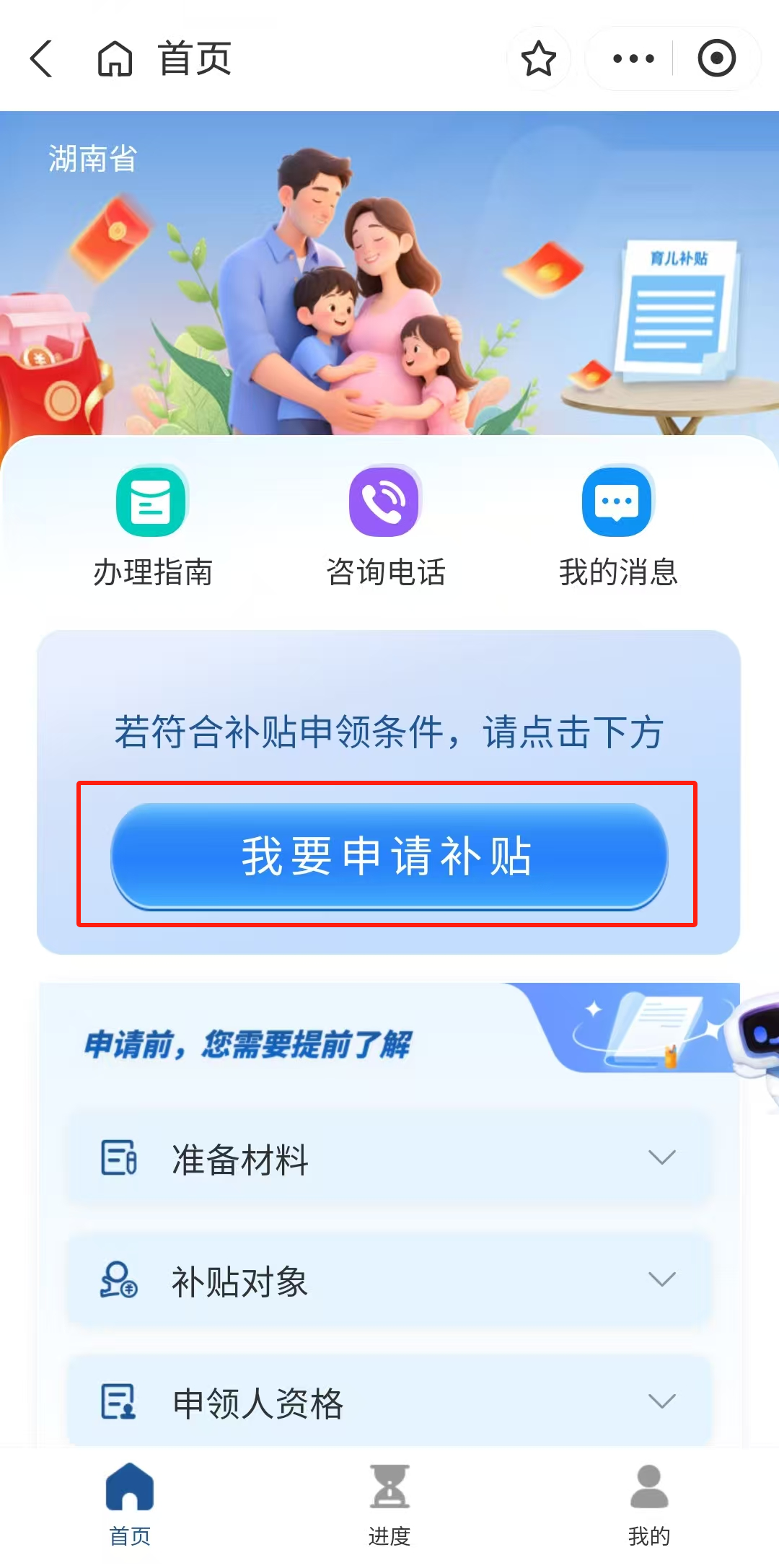Close the mini program via the circle icon
This screenshot has height=1568, width=779.
pos(716,58)
